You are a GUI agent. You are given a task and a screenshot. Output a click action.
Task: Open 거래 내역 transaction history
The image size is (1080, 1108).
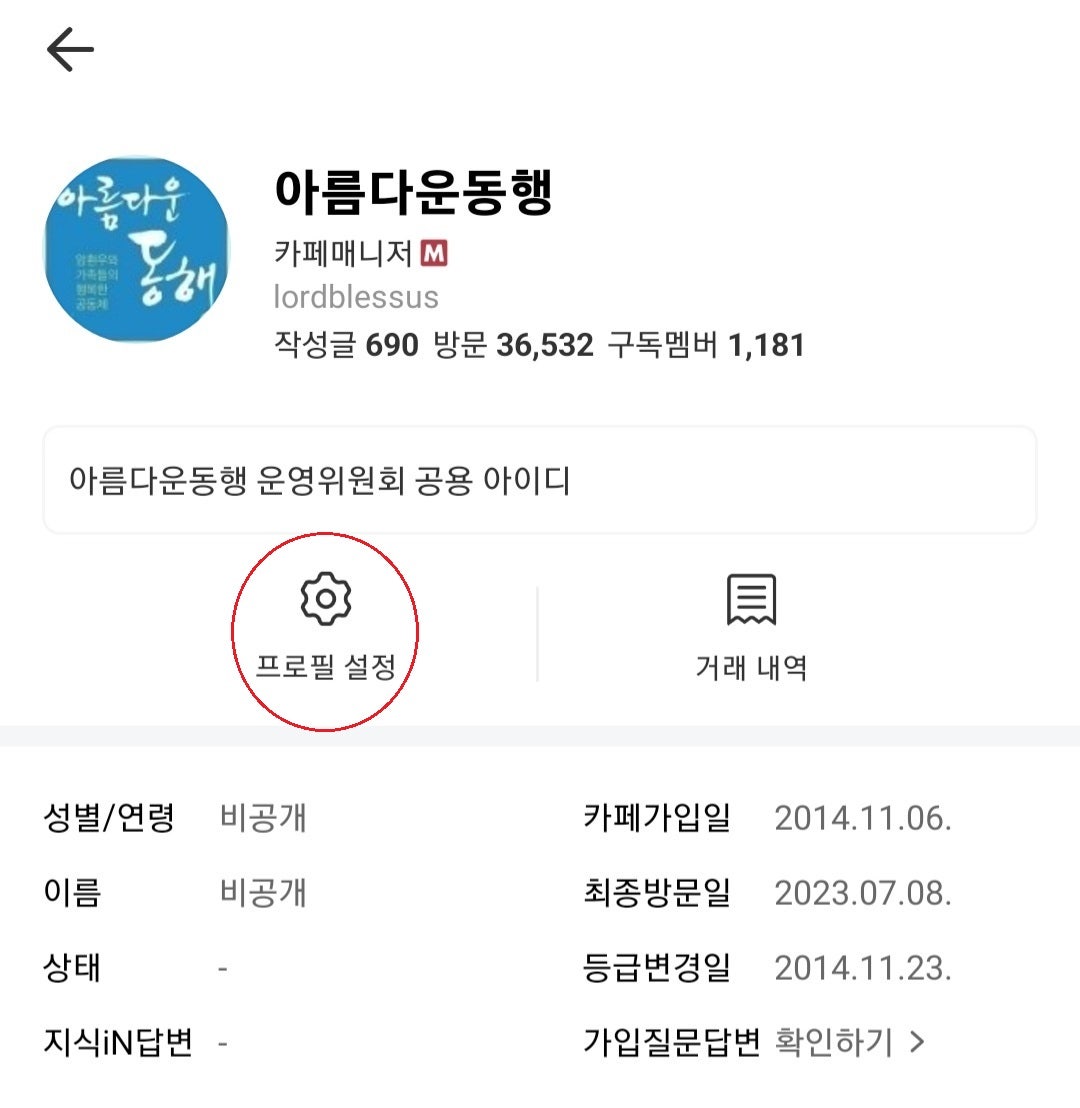pos(751,627)
